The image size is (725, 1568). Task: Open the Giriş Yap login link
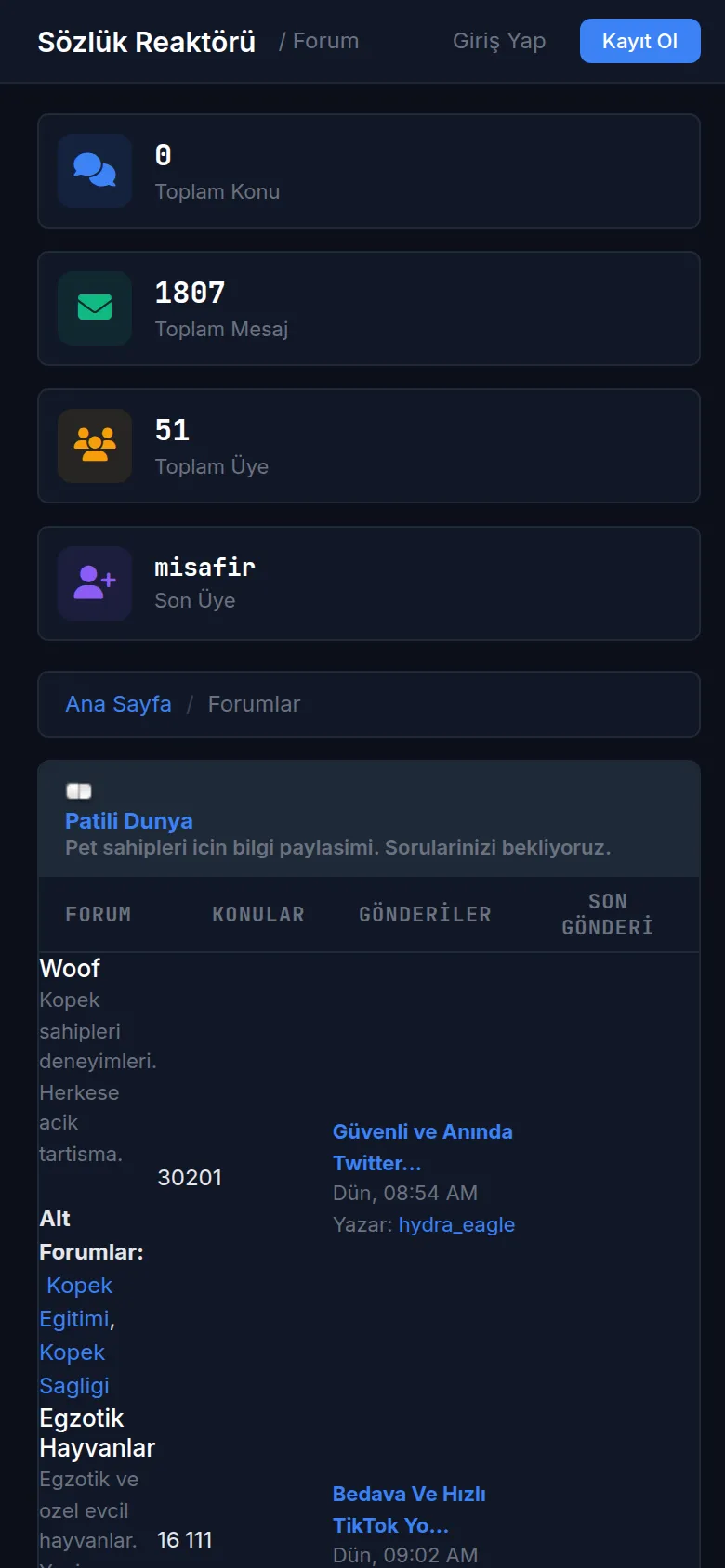[499, 41]
